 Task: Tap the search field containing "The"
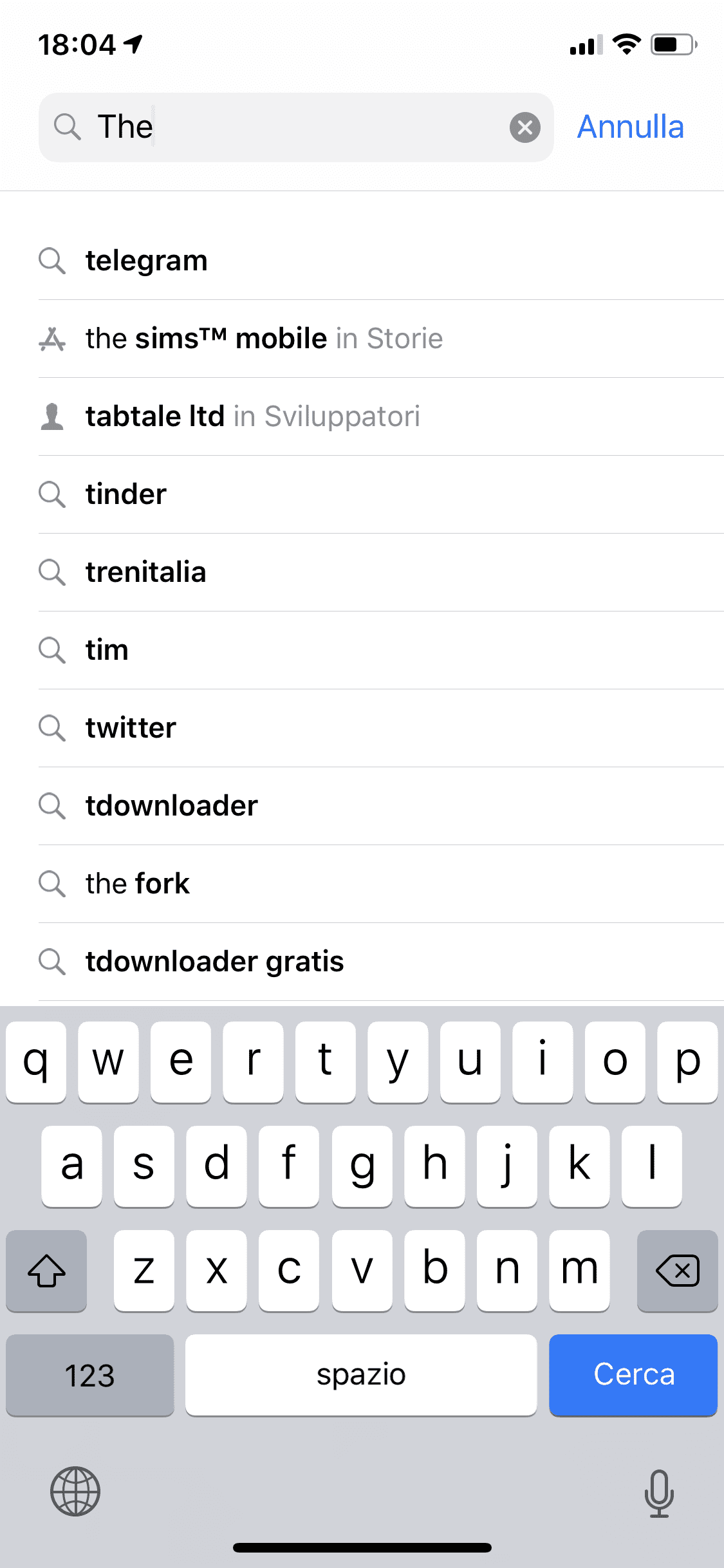(296, 127)
